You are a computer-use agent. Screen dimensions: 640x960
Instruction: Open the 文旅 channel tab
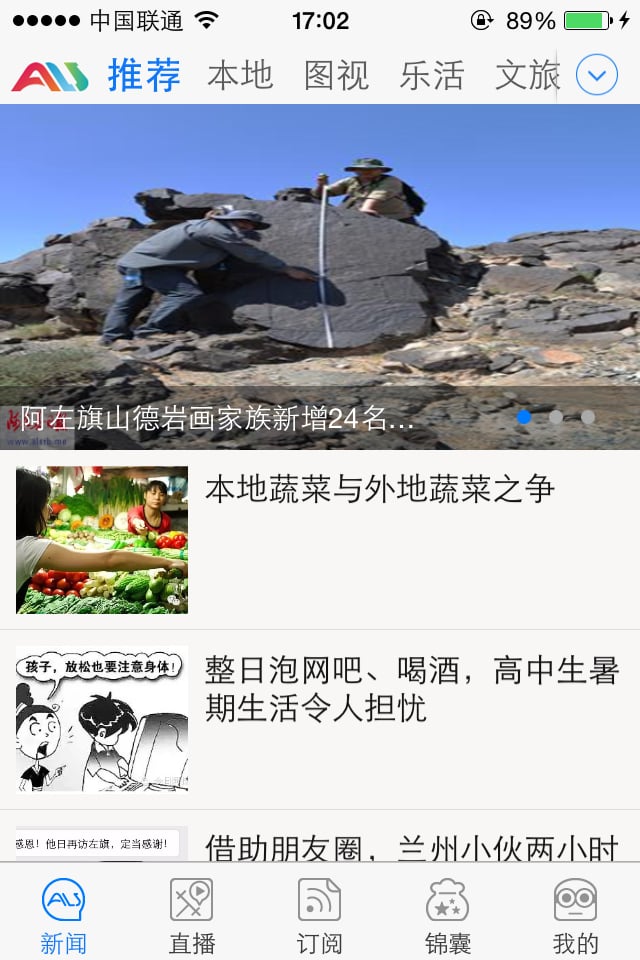pyautogui.click(x=526, y=75)
